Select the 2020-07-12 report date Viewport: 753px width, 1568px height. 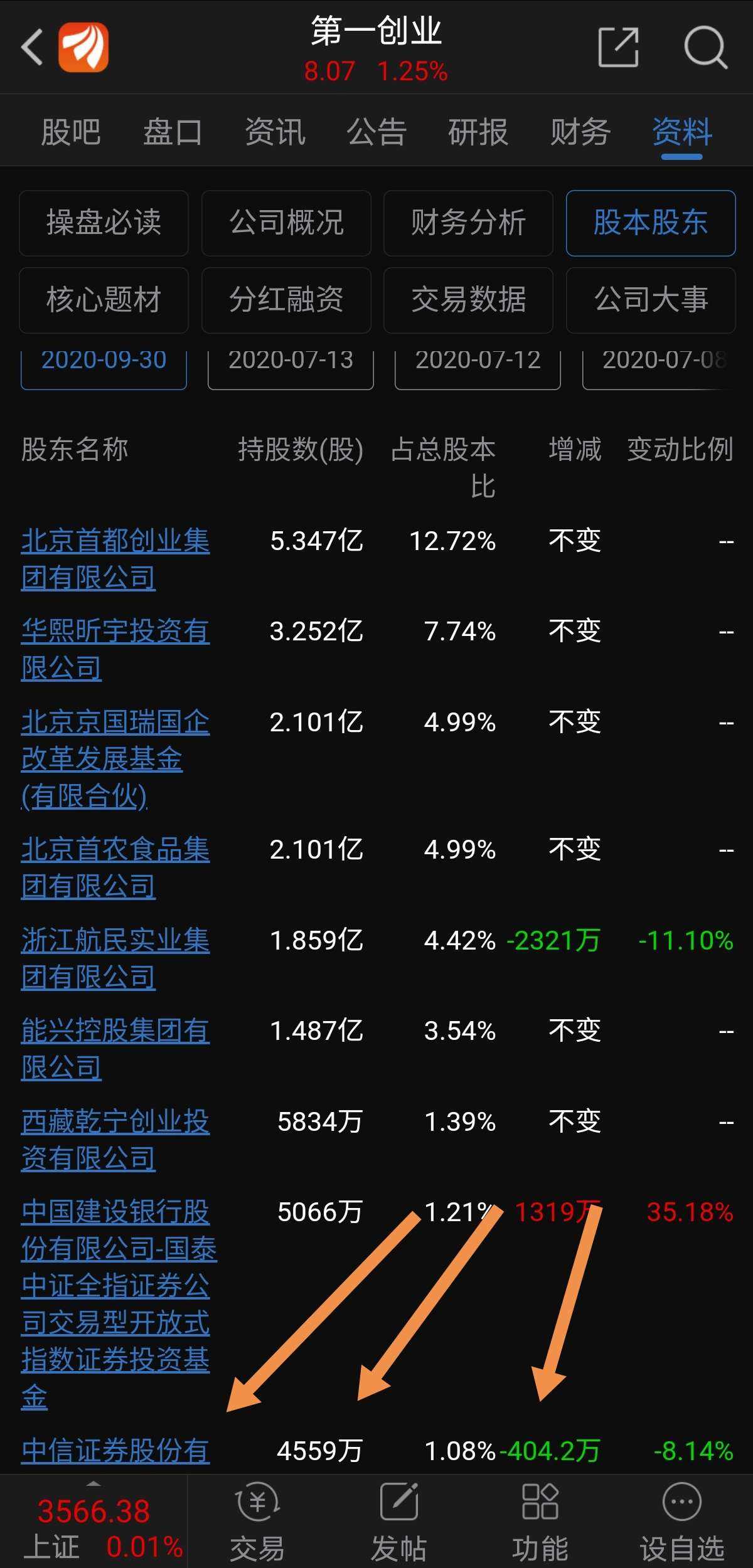(x=478, y=360)
